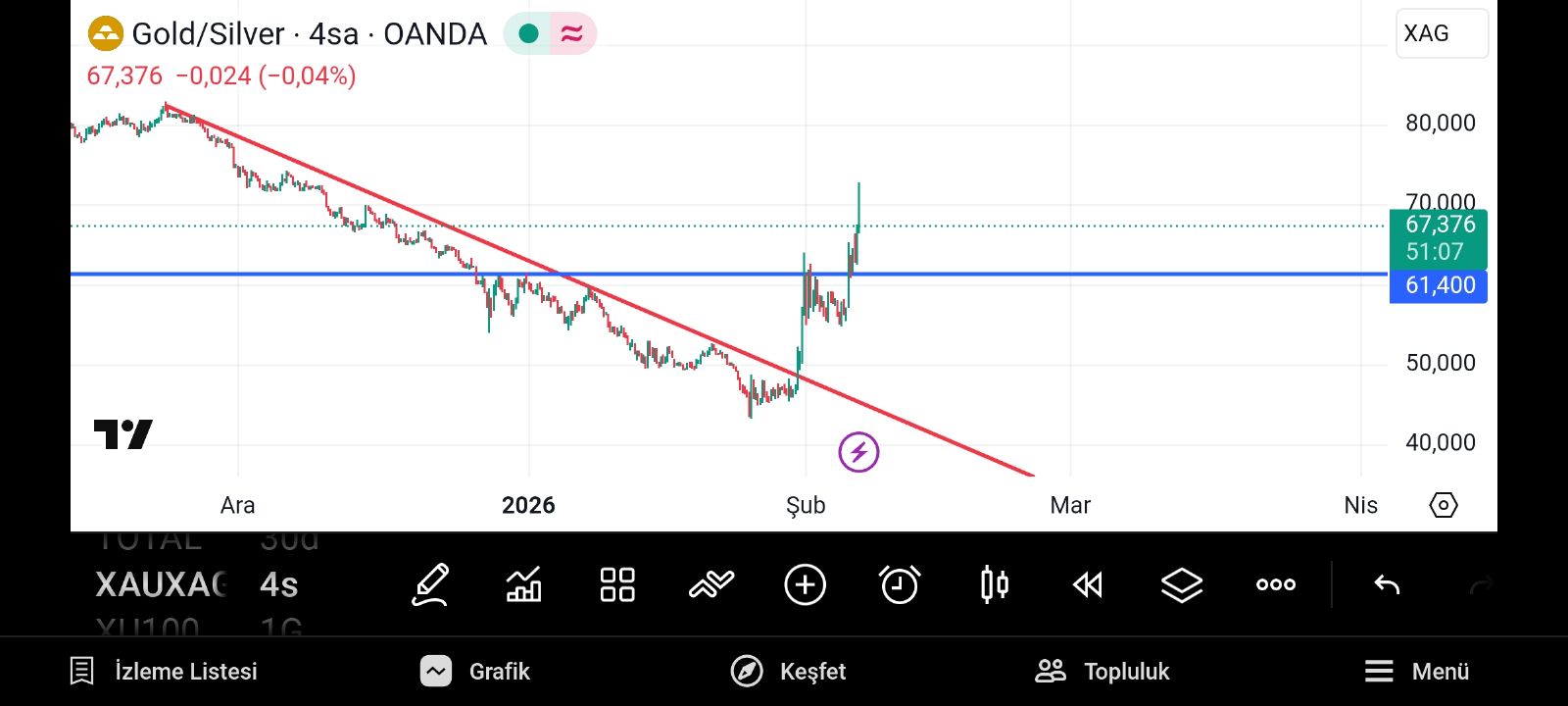The height and width of the screenshot is (706, 1568).
Task: Open the Topluluk tab
Action: pos(1102,672)
